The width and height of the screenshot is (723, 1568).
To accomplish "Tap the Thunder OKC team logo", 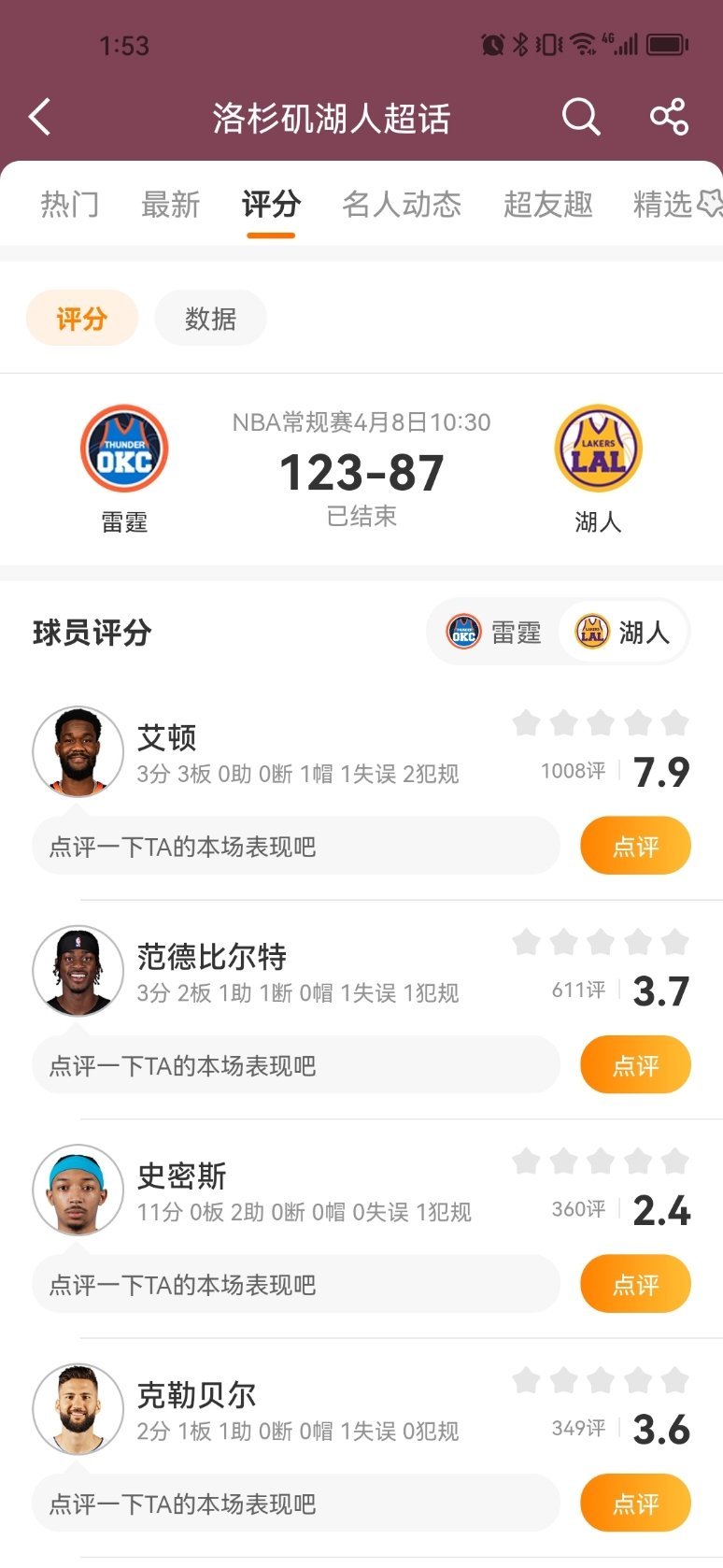I will 124,448.
